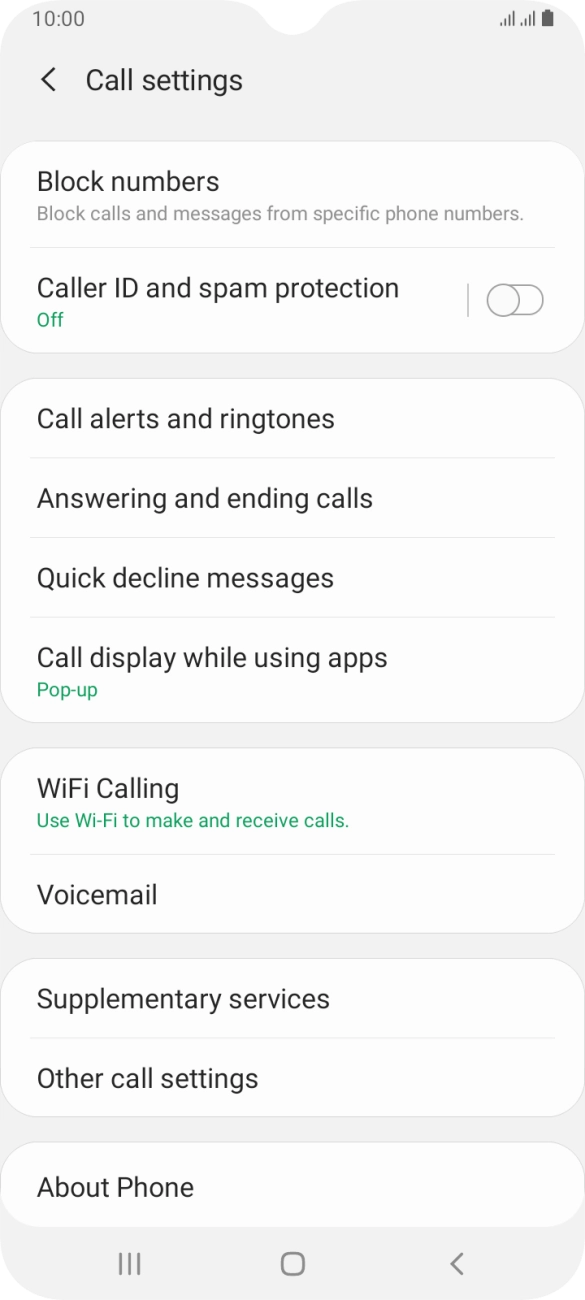Open the Caller ID and spam protection row
Image resolution: width=585 pixels, height=1300 pixels.
click(x=232, y=300)
